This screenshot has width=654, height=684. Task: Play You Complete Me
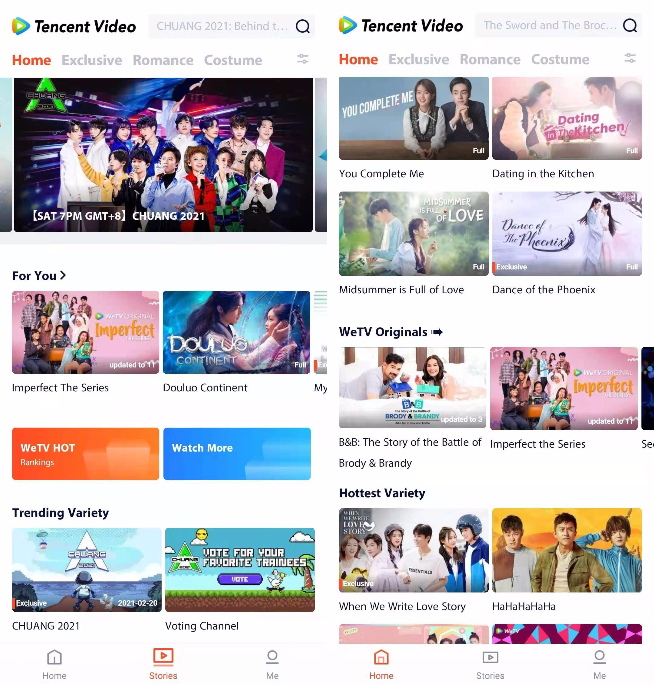point(413,119)
